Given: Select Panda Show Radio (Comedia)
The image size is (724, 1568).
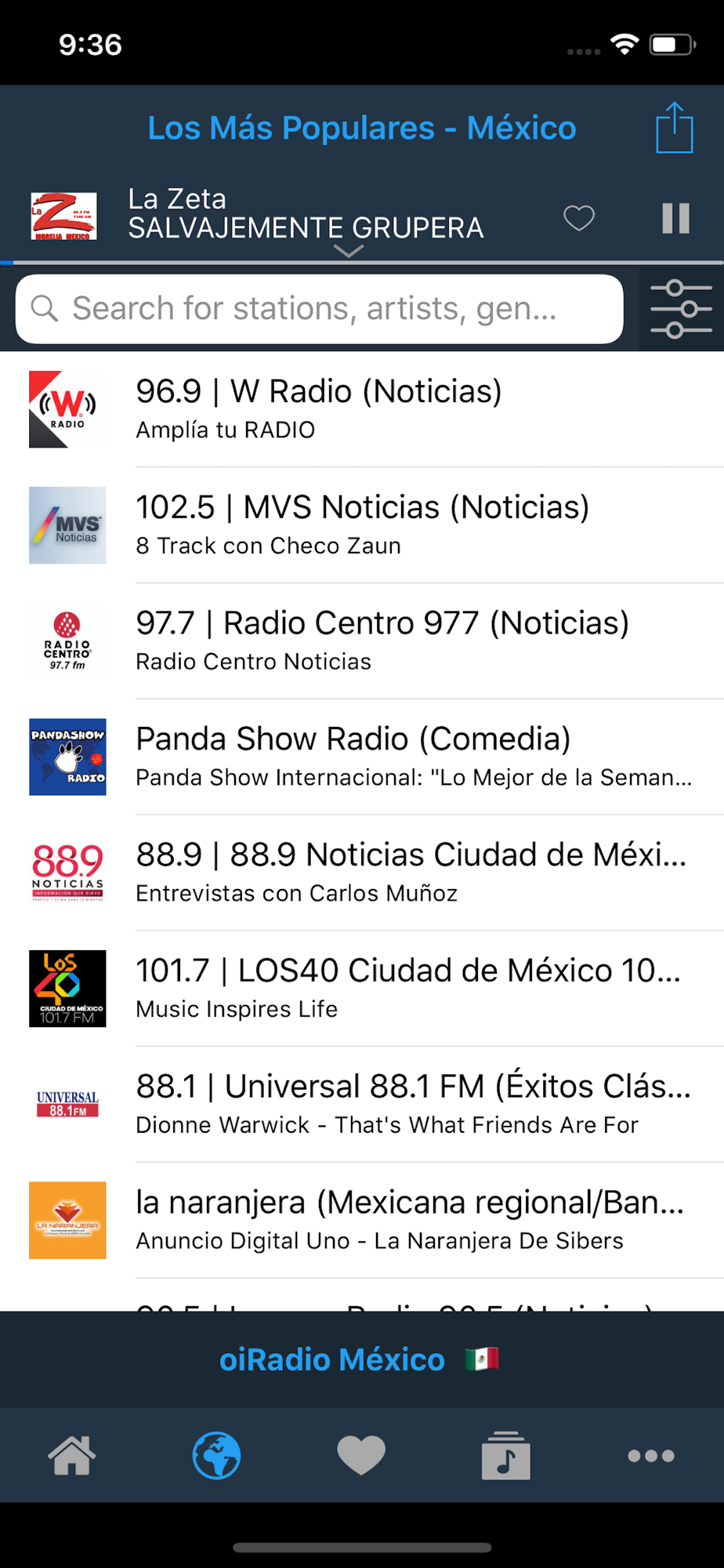Looking at the screenshot, I should click(x=362, y=757).
